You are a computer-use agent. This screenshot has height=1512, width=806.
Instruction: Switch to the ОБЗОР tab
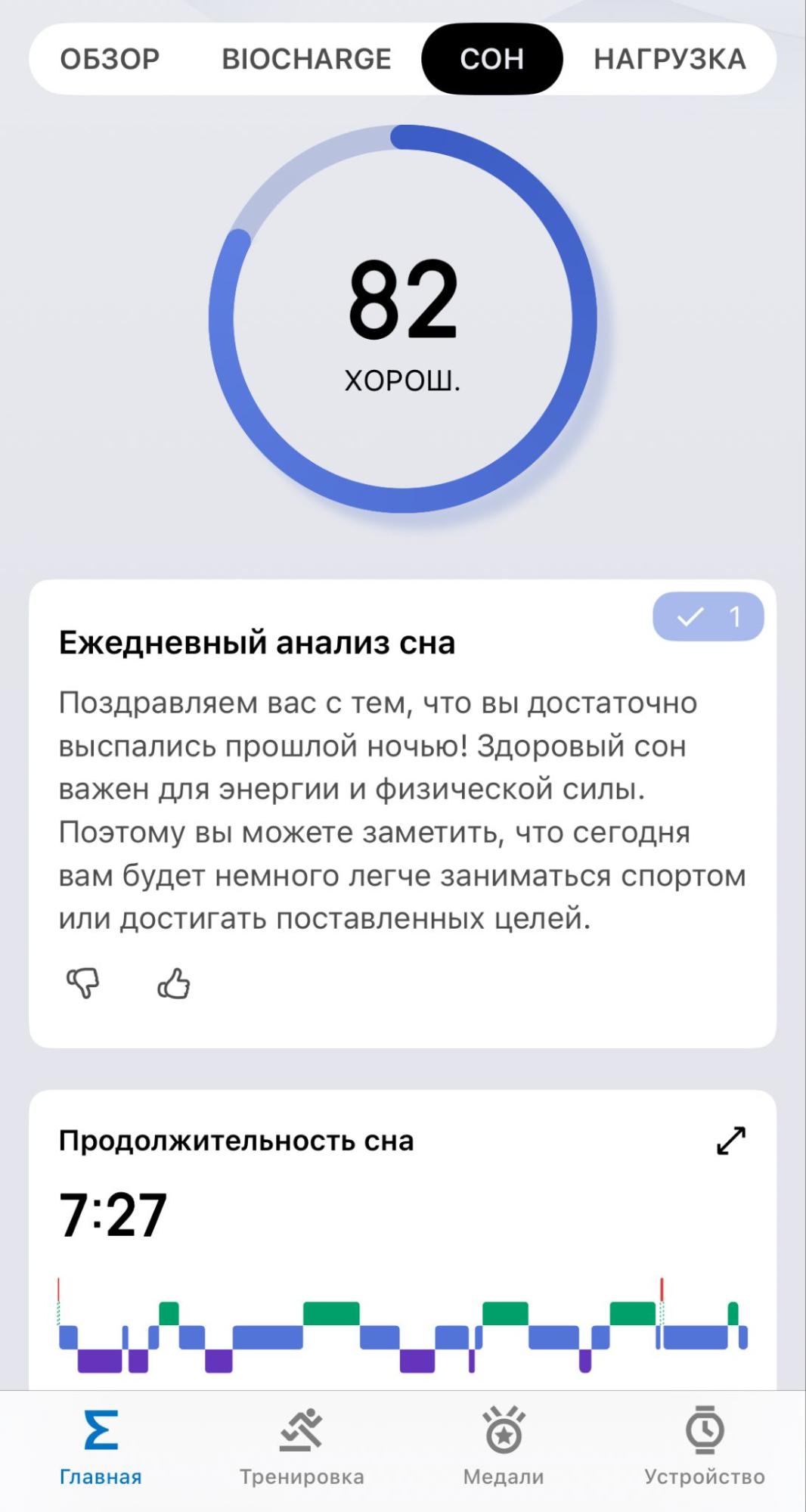[x=110, y=59]
